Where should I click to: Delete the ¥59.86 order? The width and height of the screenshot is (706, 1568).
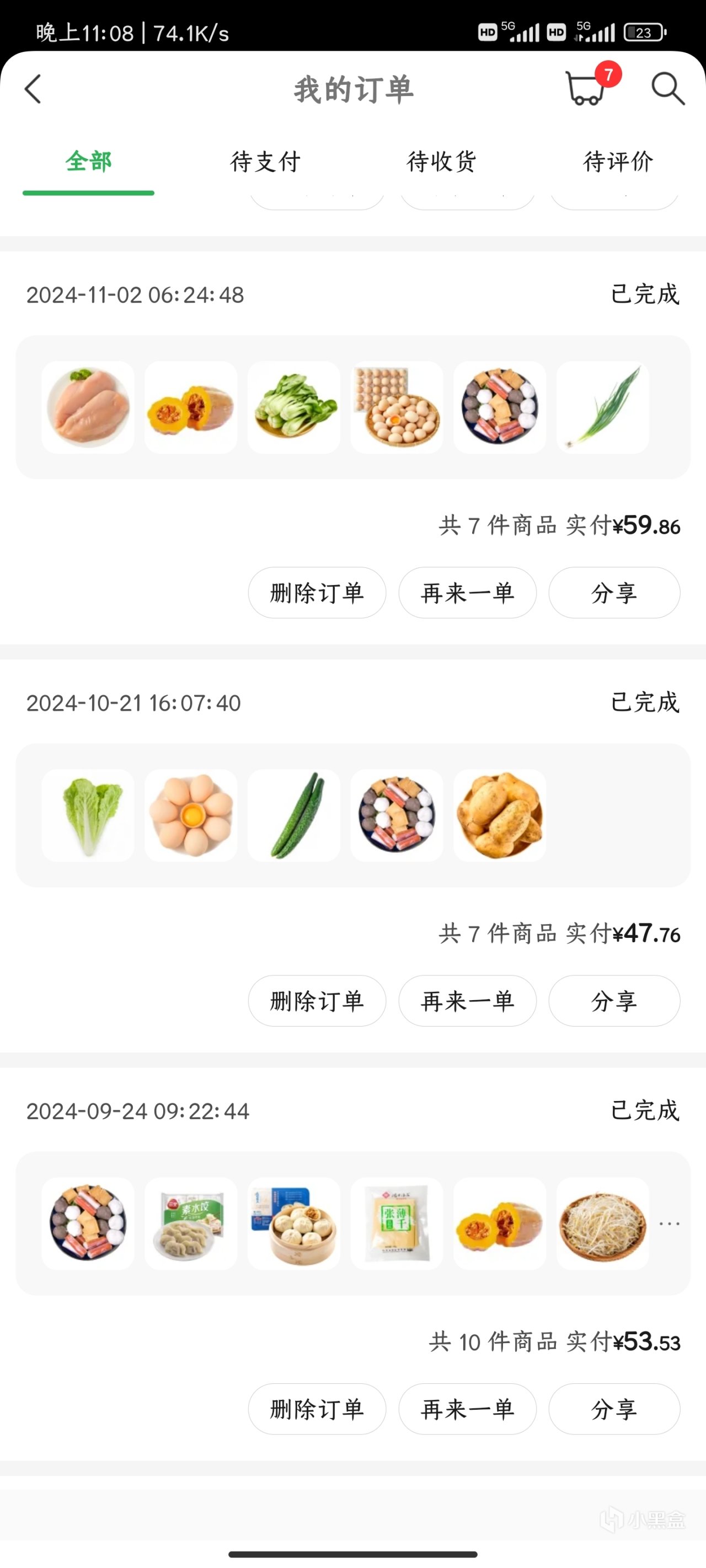317,593
